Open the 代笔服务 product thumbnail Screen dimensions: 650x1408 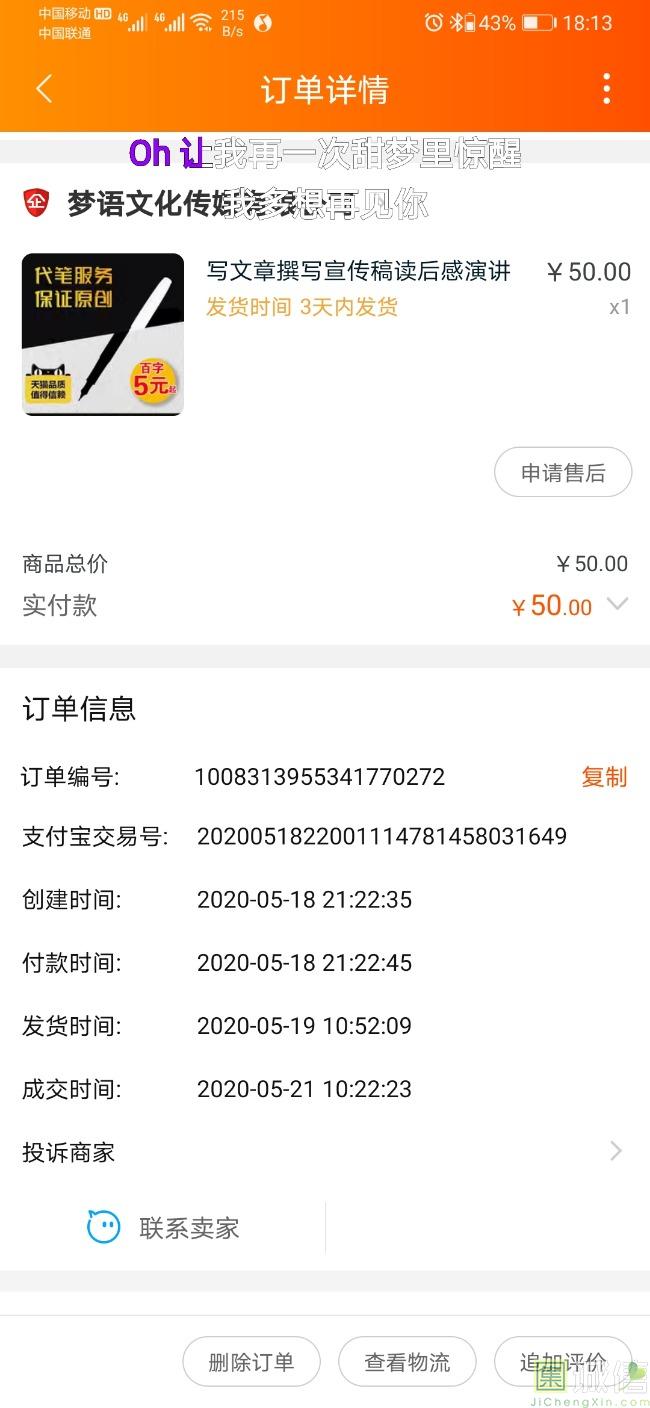tap(103, 334)
